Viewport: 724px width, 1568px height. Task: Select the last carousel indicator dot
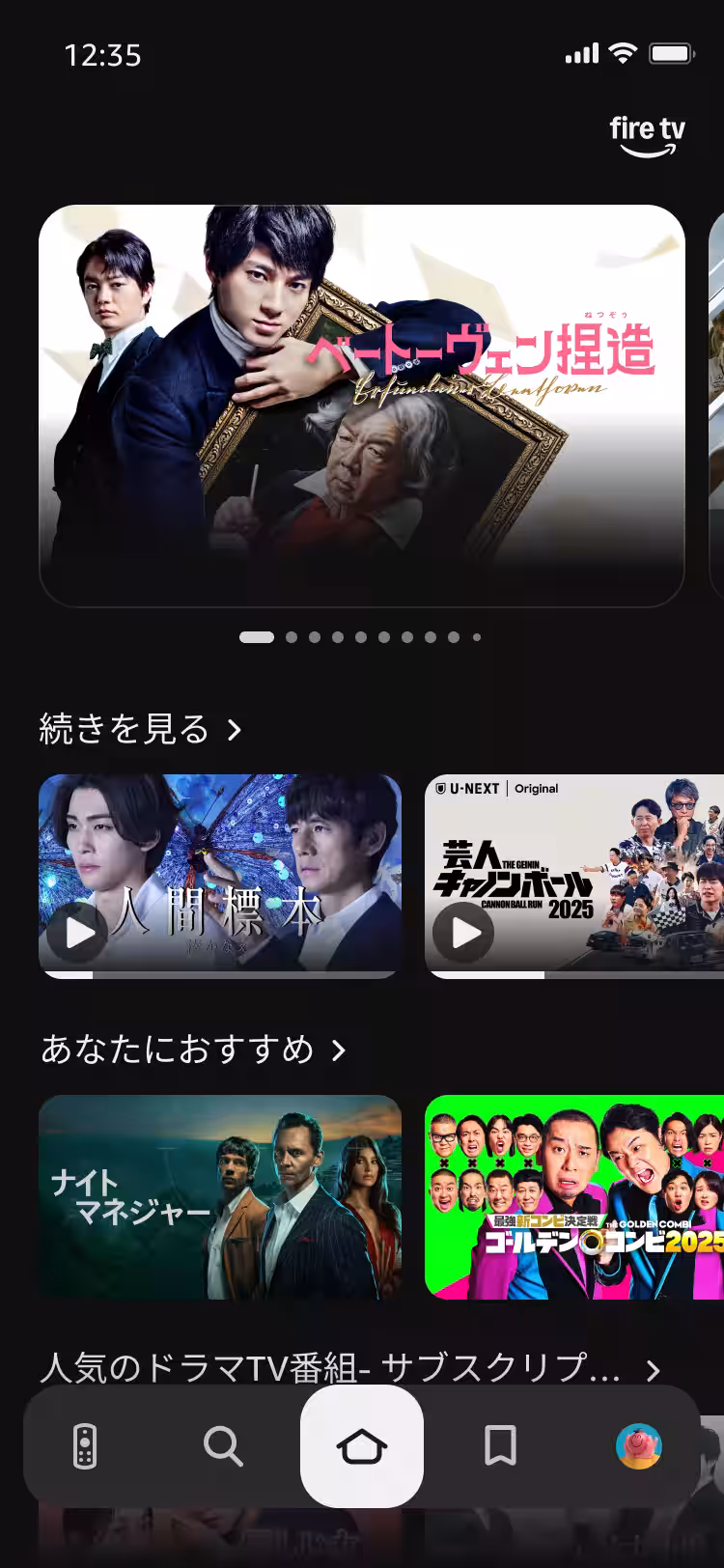tap(477, 637)
